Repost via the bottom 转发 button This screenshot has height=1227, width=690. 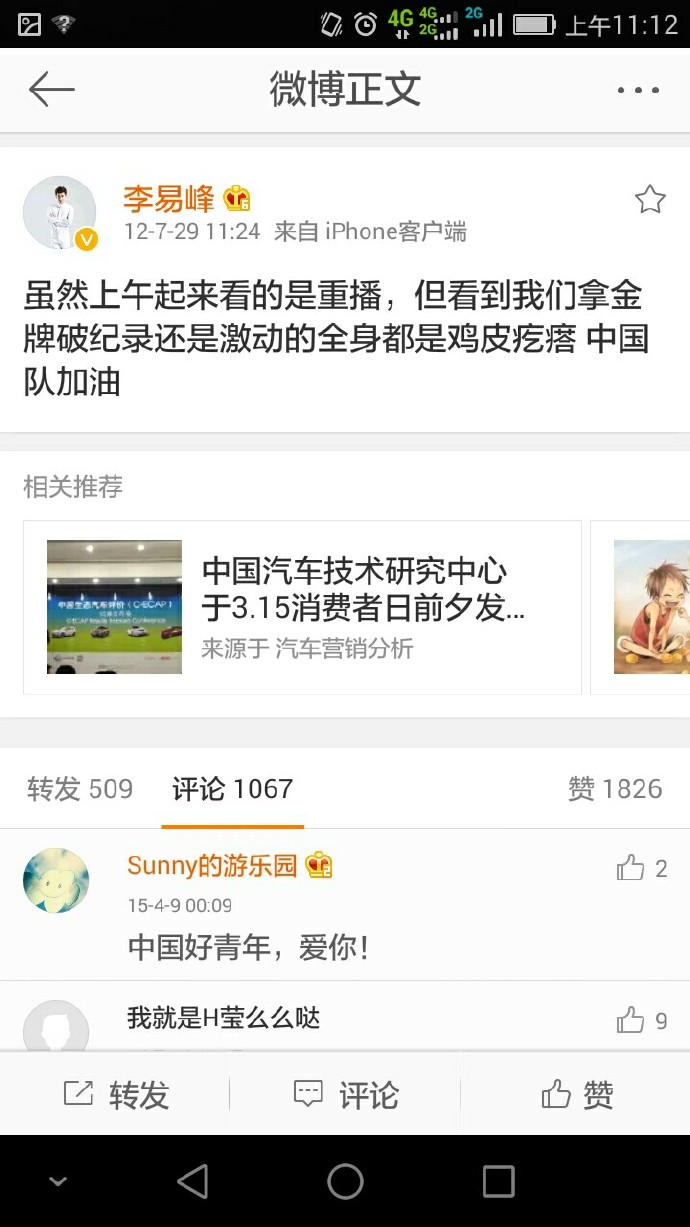[116, 1095]
